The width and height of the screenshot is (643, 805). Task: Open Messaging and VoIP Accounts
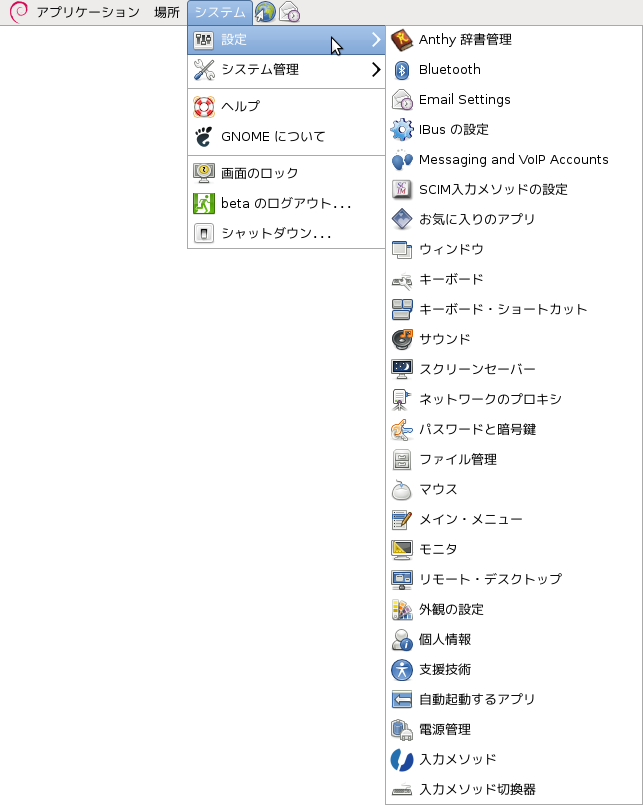point(513,160)
